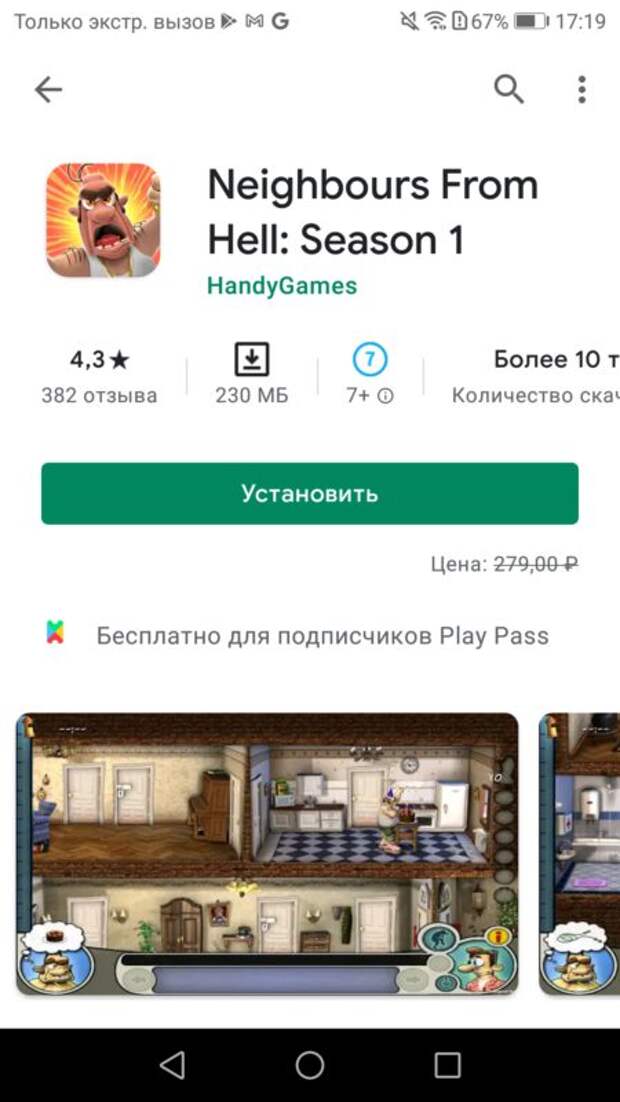Open the HandyGames developer page

pyautogui.click(x=281, y=285)
